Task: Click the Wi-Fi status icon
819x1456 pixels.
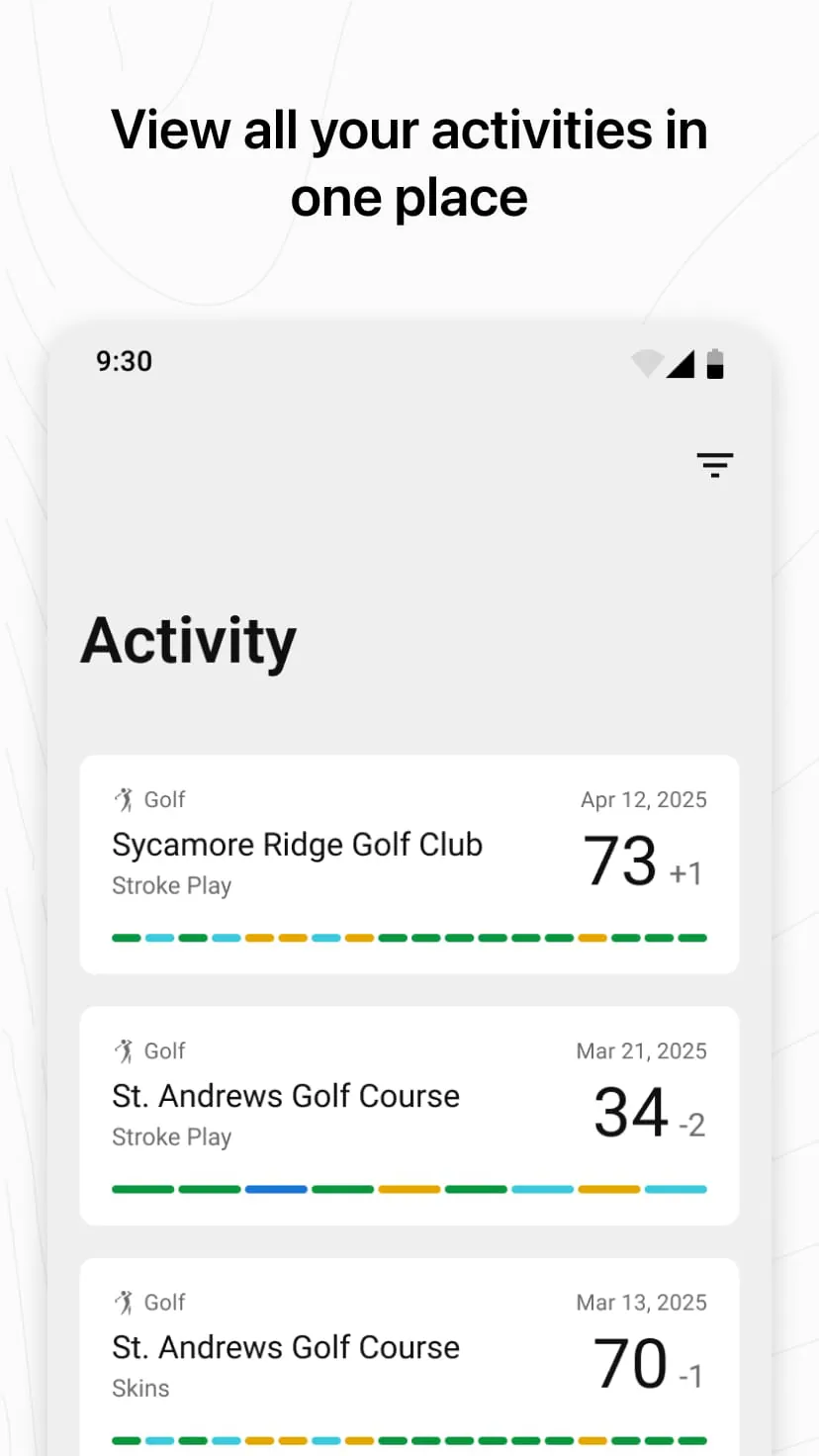Action: coord(647,364)
